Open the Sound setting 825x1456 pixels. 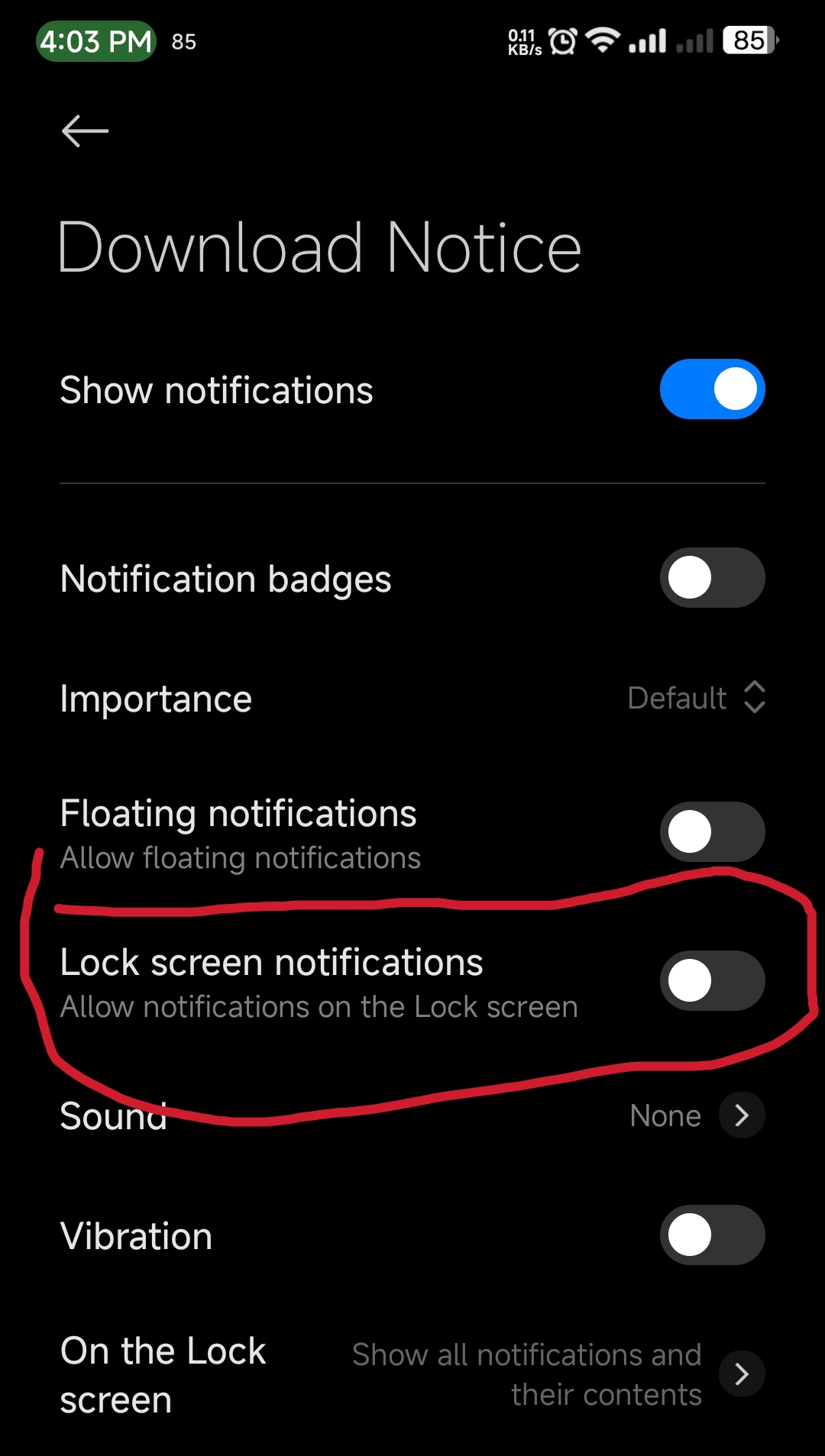[412, 1115]
